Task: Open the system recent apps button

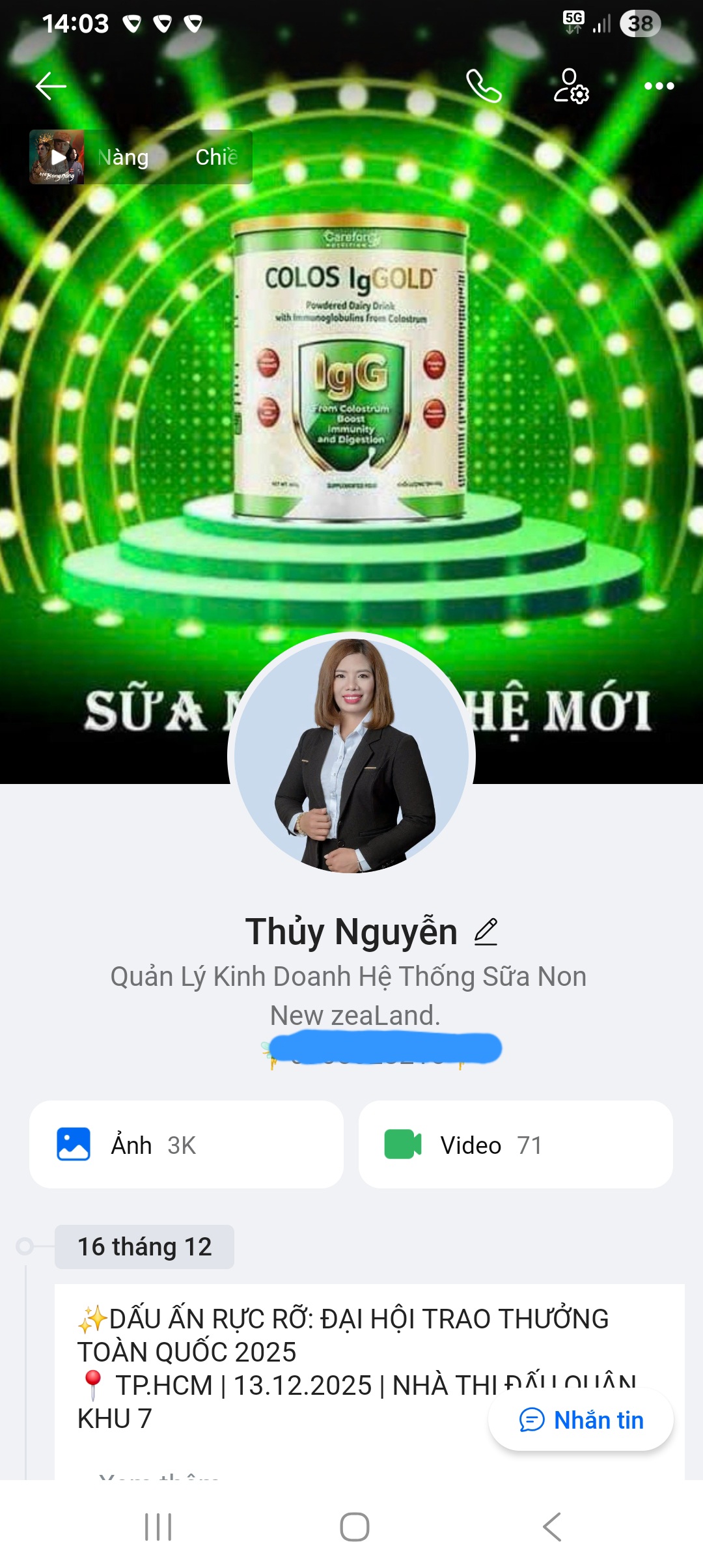Action: (158, 1526)
